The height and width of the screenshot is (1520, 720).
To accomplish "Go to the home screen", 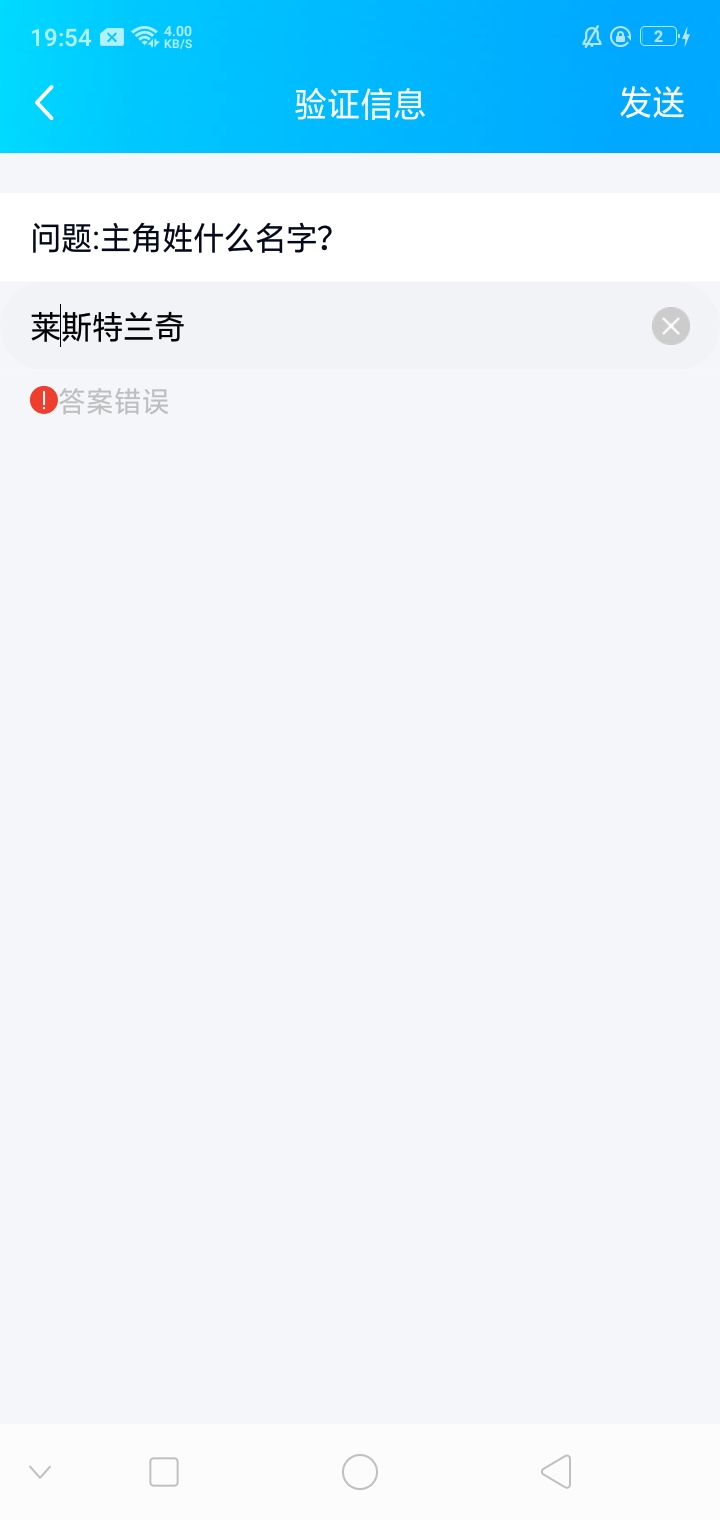I will pos(360,1472).
